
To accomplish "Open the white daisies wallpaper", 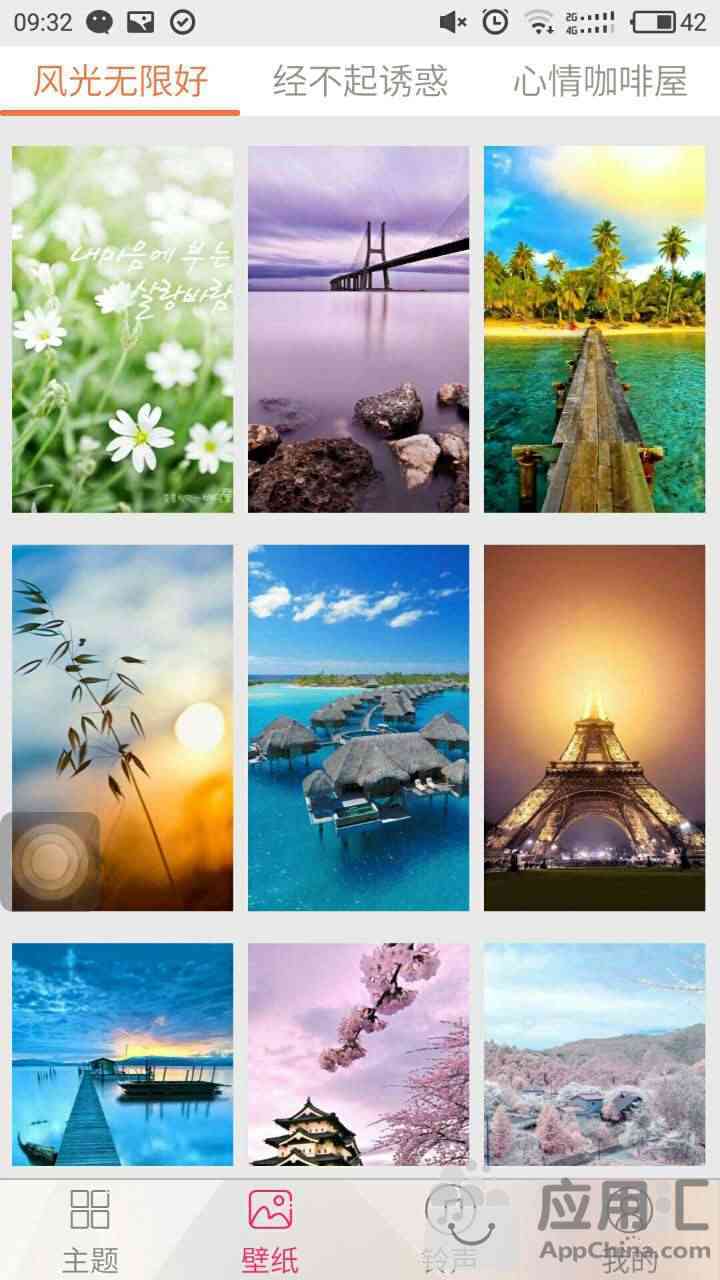I will [123, 329].
